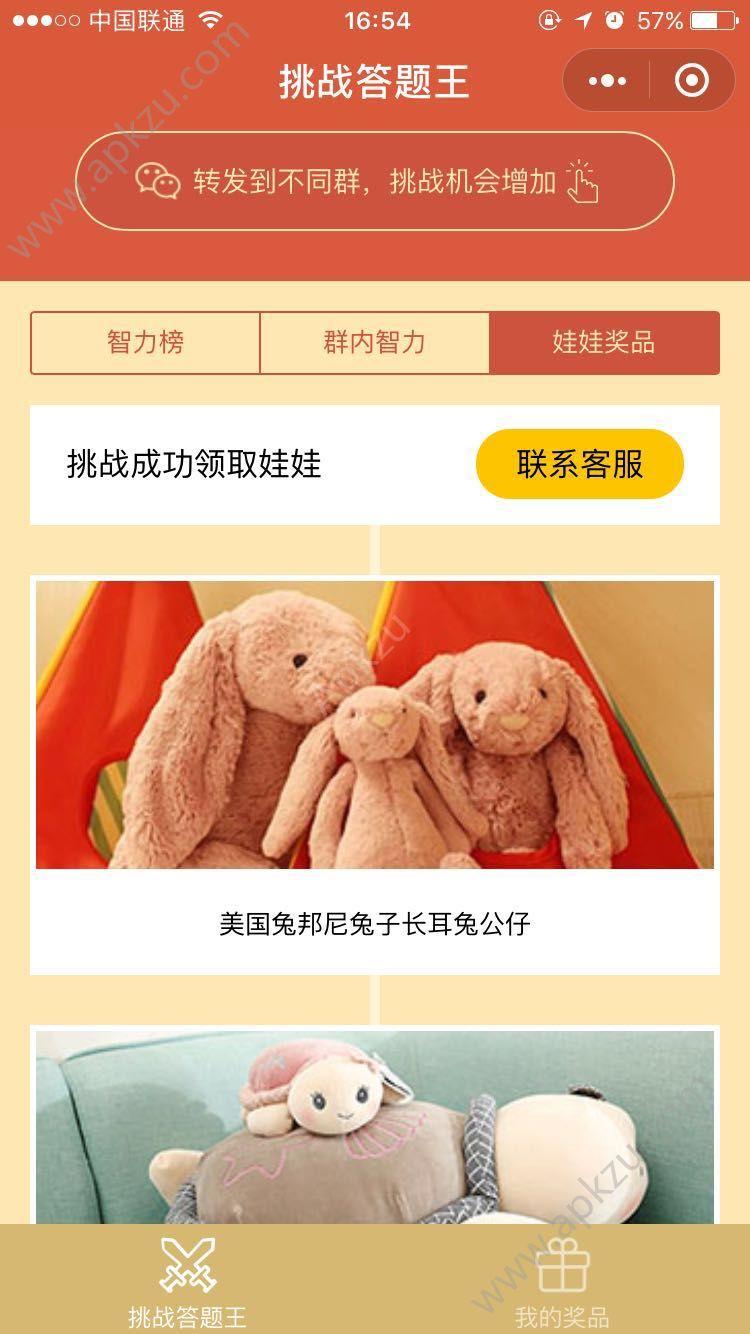Viewport: 750px width, 1334px height.
Task: Switch to the 智力榜 tab
Action: [145, 343]
